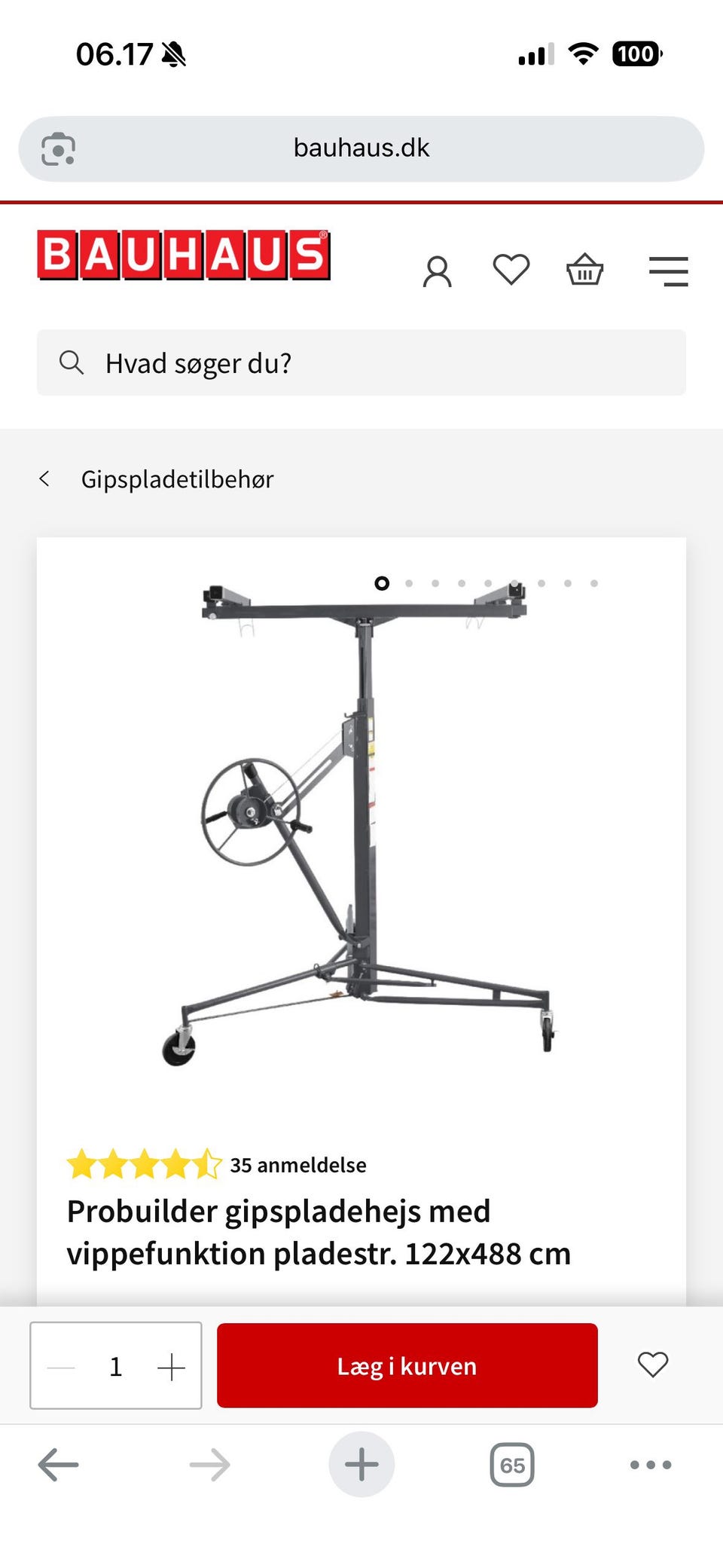This screenshot has height=1568, width=723.
Task: Increase quantity with the plus stepper
Action: (172, 1366)
